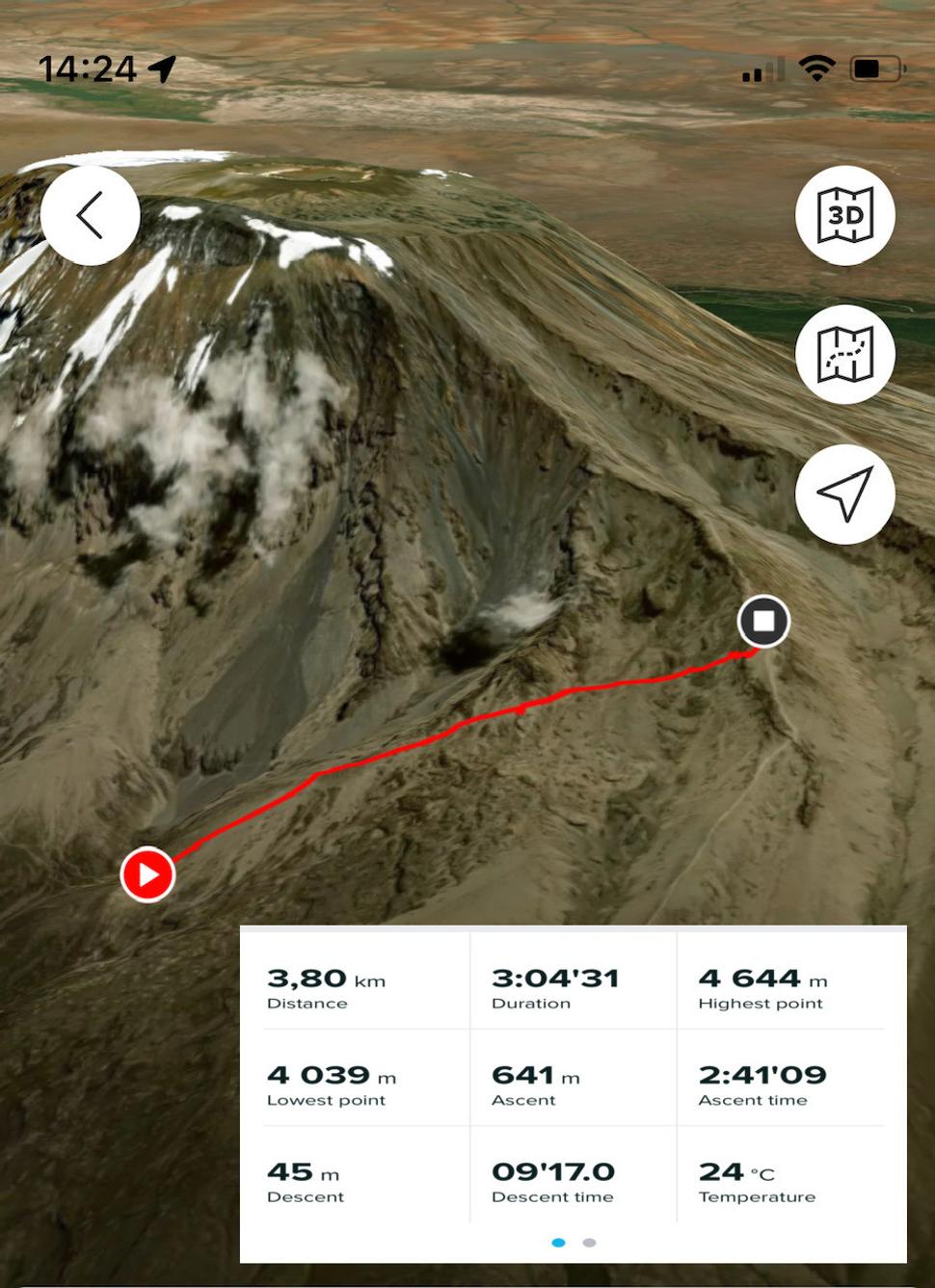Toggle the 3D map view
This screenshot has width=935, height=1288.
point(844,216)
